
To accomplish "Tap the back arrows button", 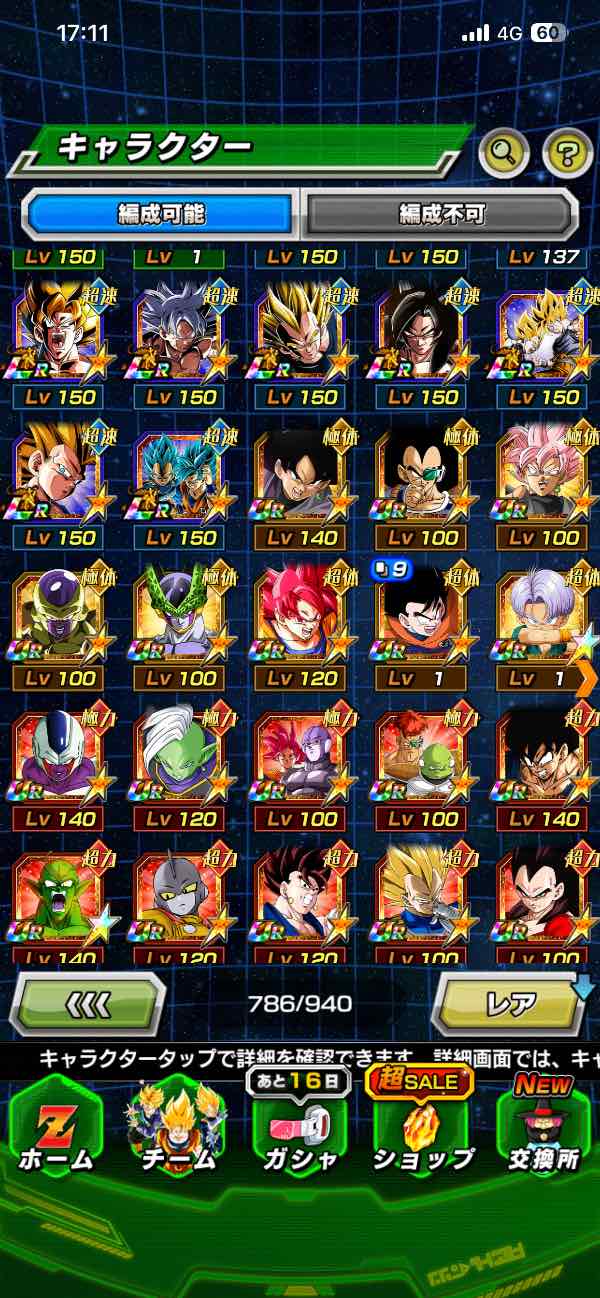I will click(87, 1003).
